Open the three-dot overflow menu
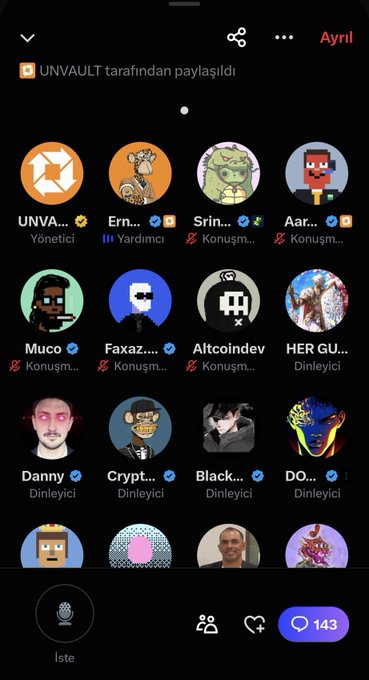The width and height of the screenshot is (369, 680). [x=284, y=37]
